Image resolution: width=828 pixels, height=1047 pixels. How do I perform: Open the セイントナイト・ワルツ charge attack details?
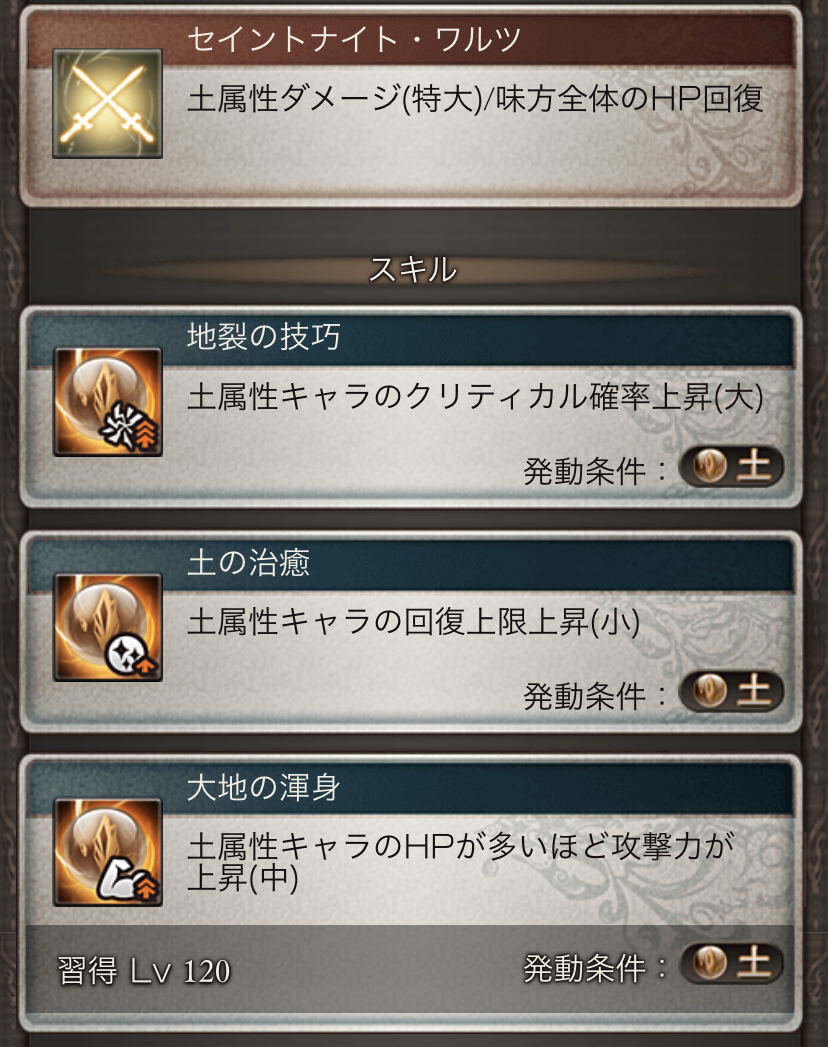[412, 104]
